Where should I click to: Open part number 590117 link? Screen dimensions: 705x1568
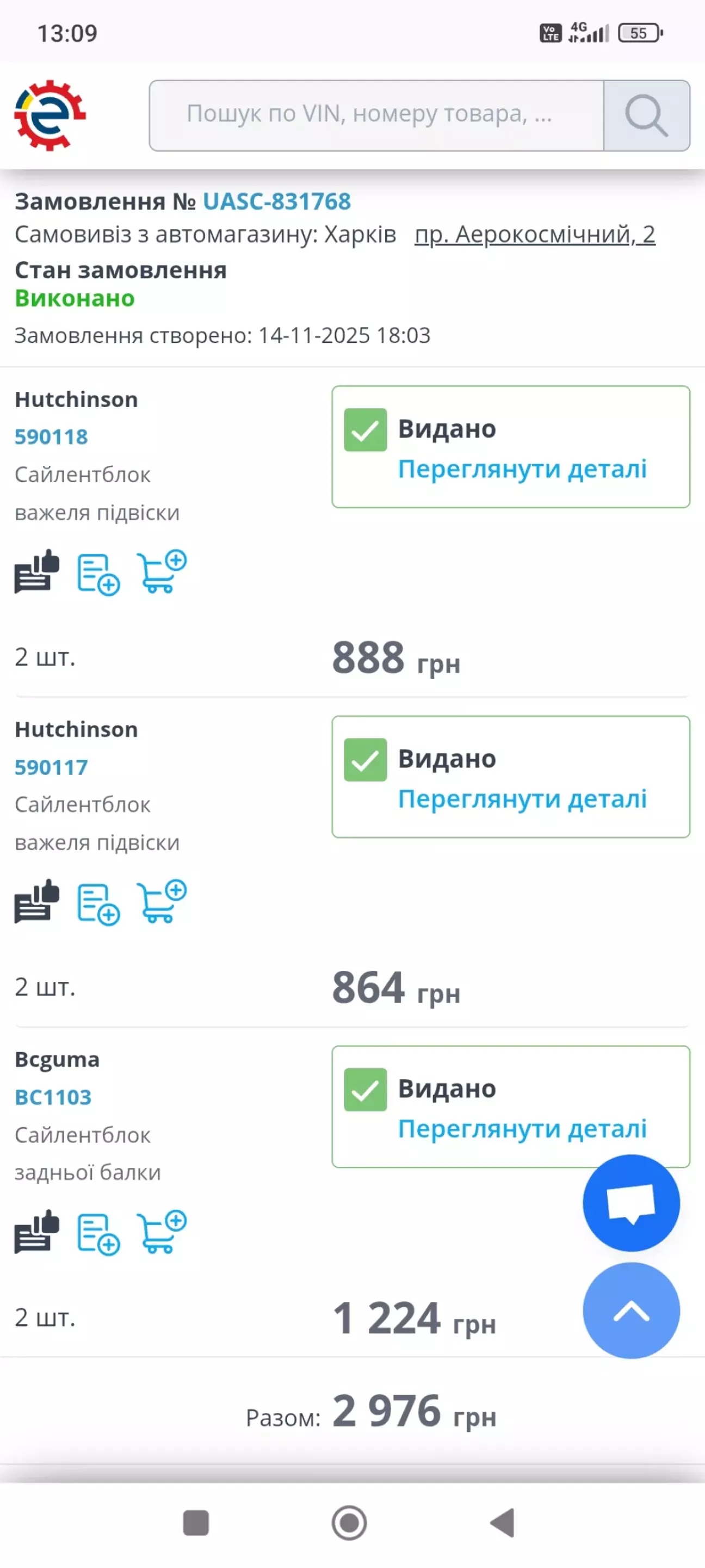click(51, 767)
